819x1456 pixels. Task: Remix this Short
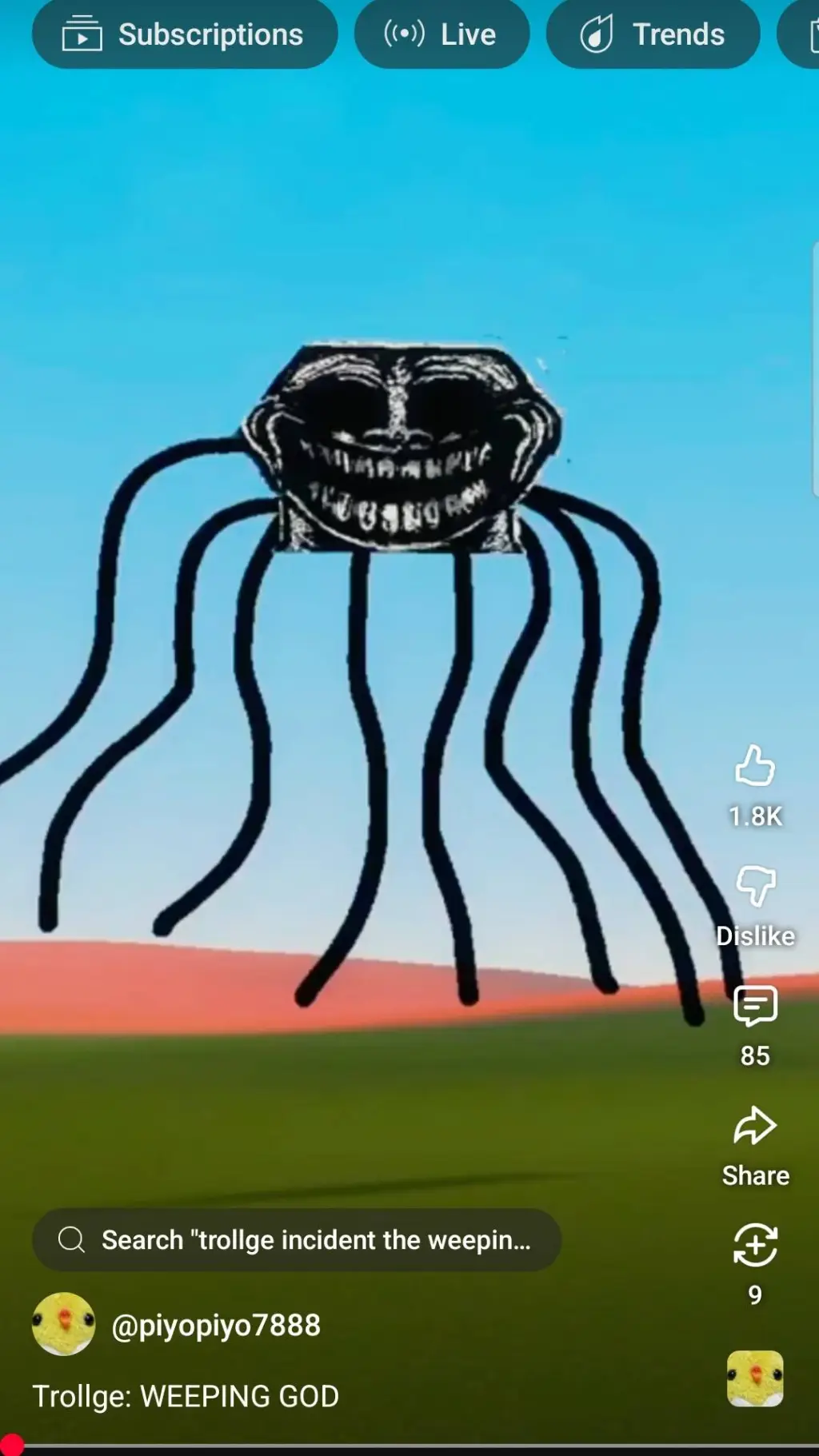pos(755,1246)
